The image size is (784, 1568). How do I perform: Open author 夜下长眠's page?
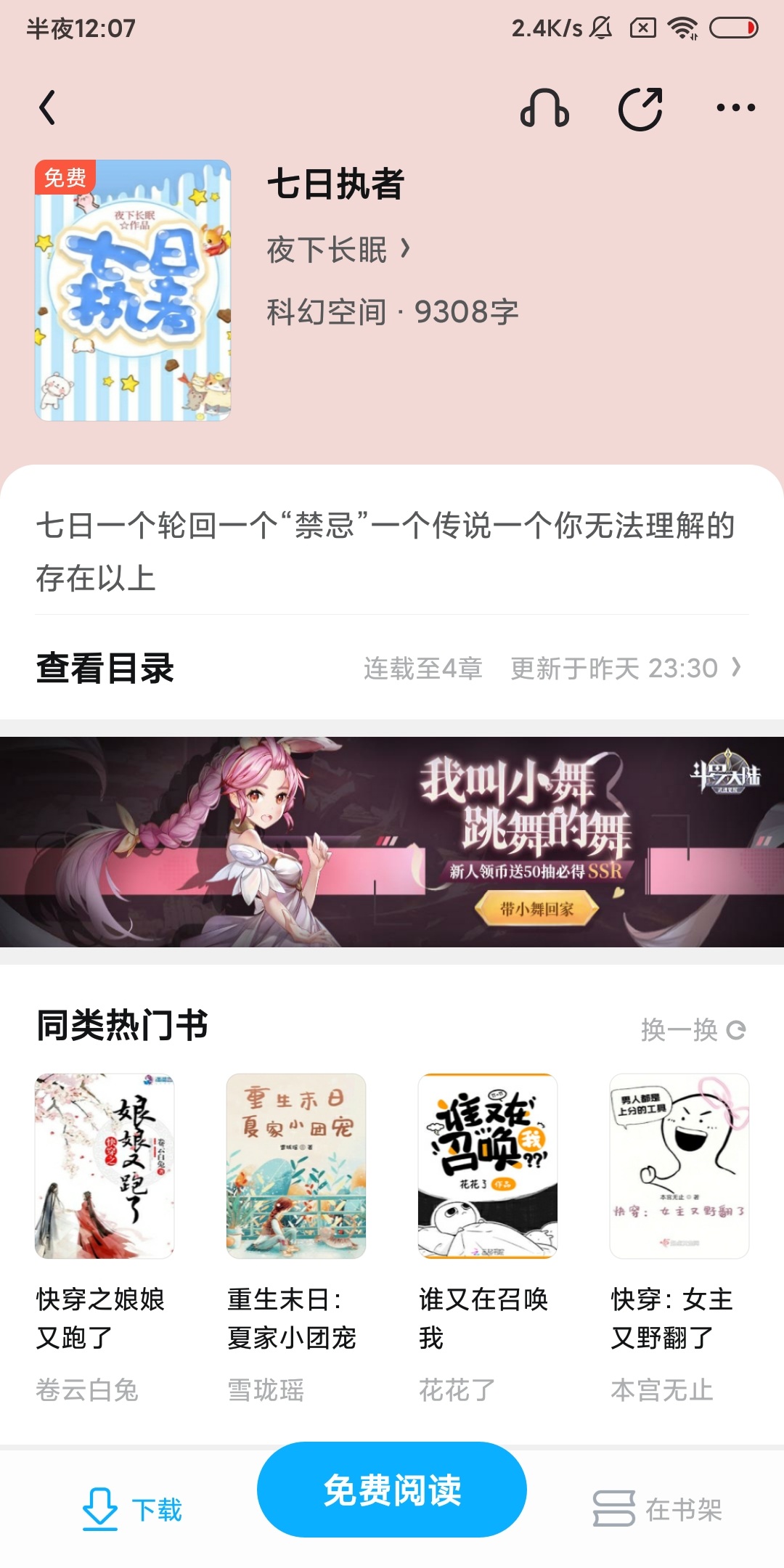(338, 250)
